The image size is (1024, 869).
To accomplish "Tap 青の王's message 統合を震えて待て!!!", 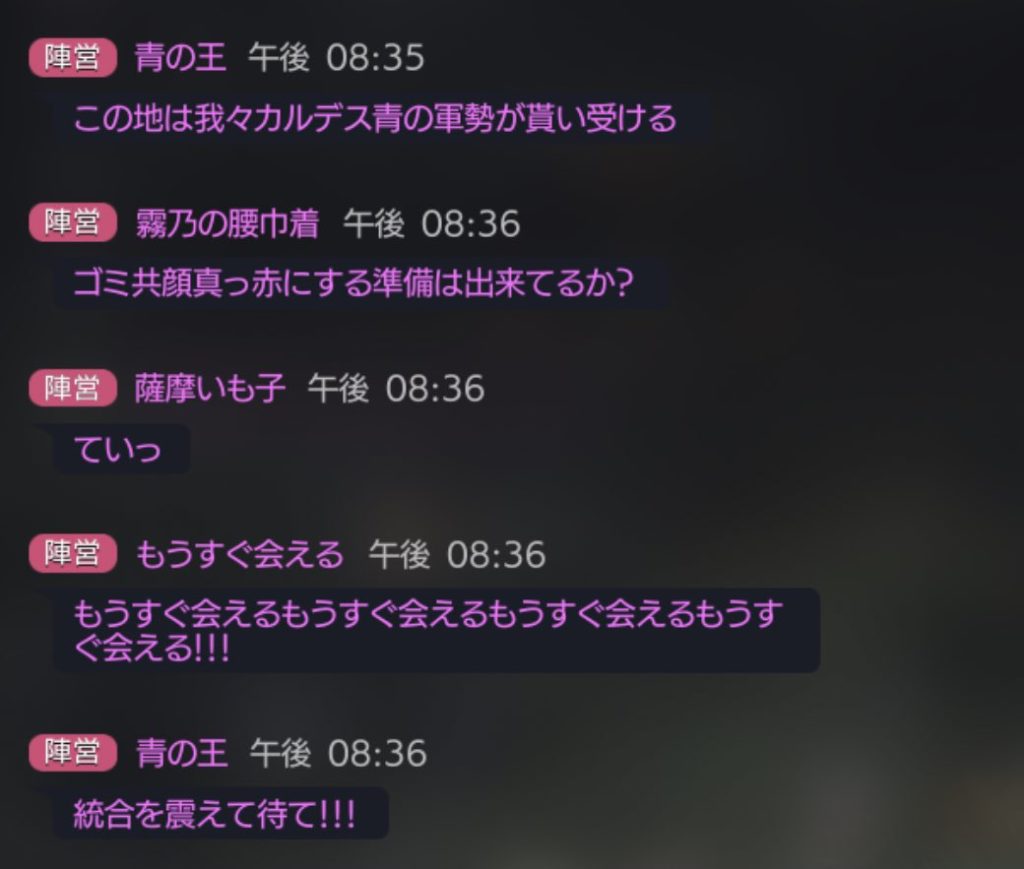I will 215,814.
